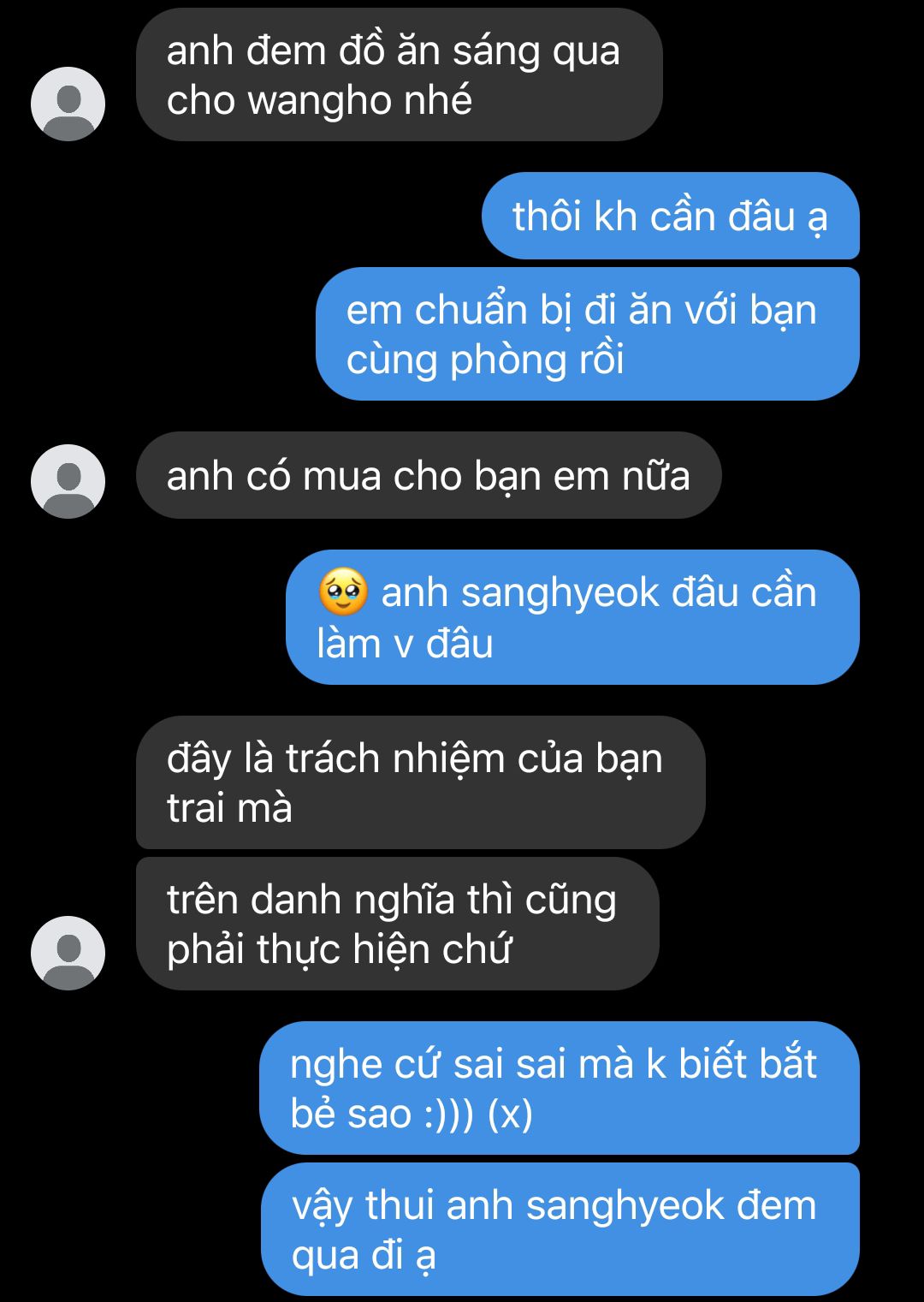This screenshot has height=1302, width=924.
Task: Tap the avatar next to "anh có mua cho bạn em nữa"
Action: tap(68, 481)
